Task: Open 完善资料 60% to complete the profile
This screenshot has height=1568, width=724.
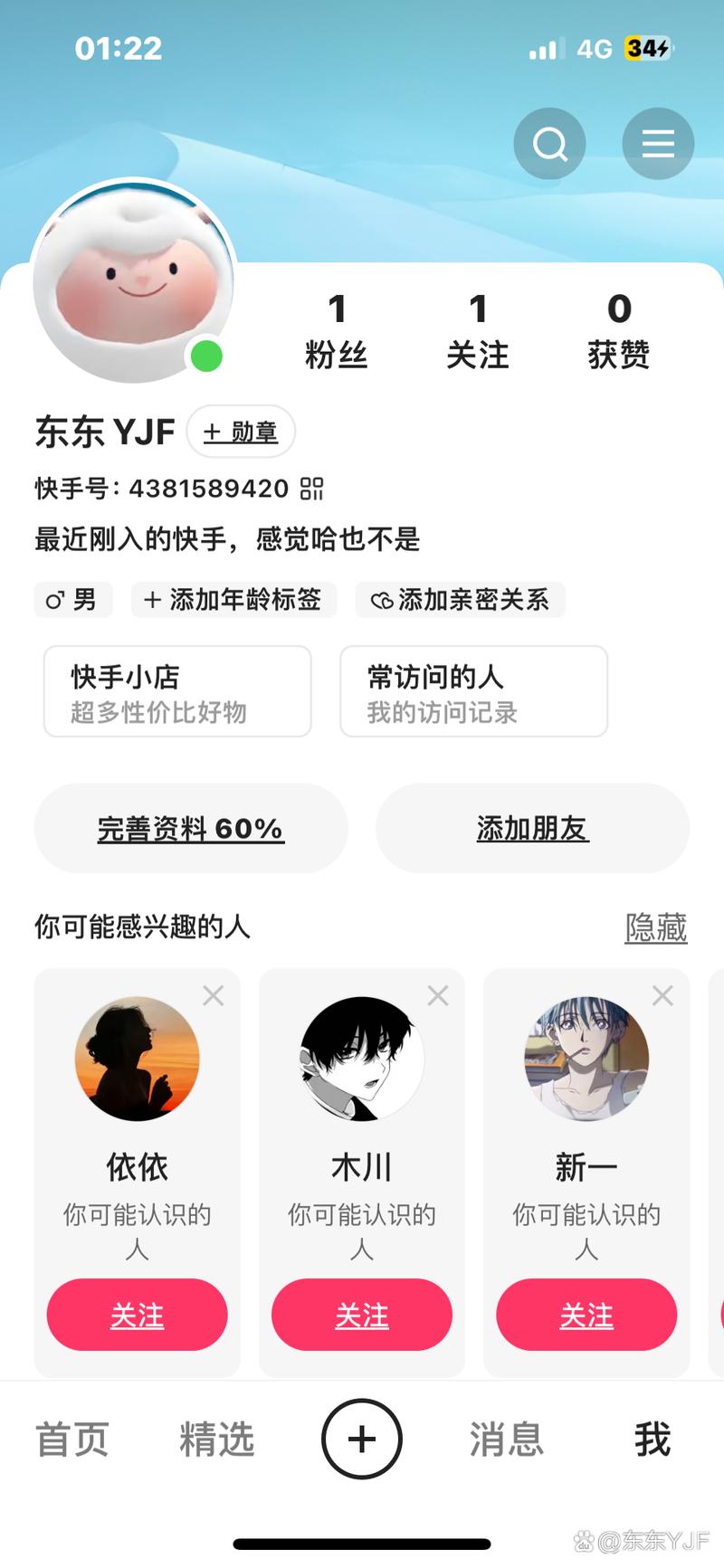Action: [190, 828]
